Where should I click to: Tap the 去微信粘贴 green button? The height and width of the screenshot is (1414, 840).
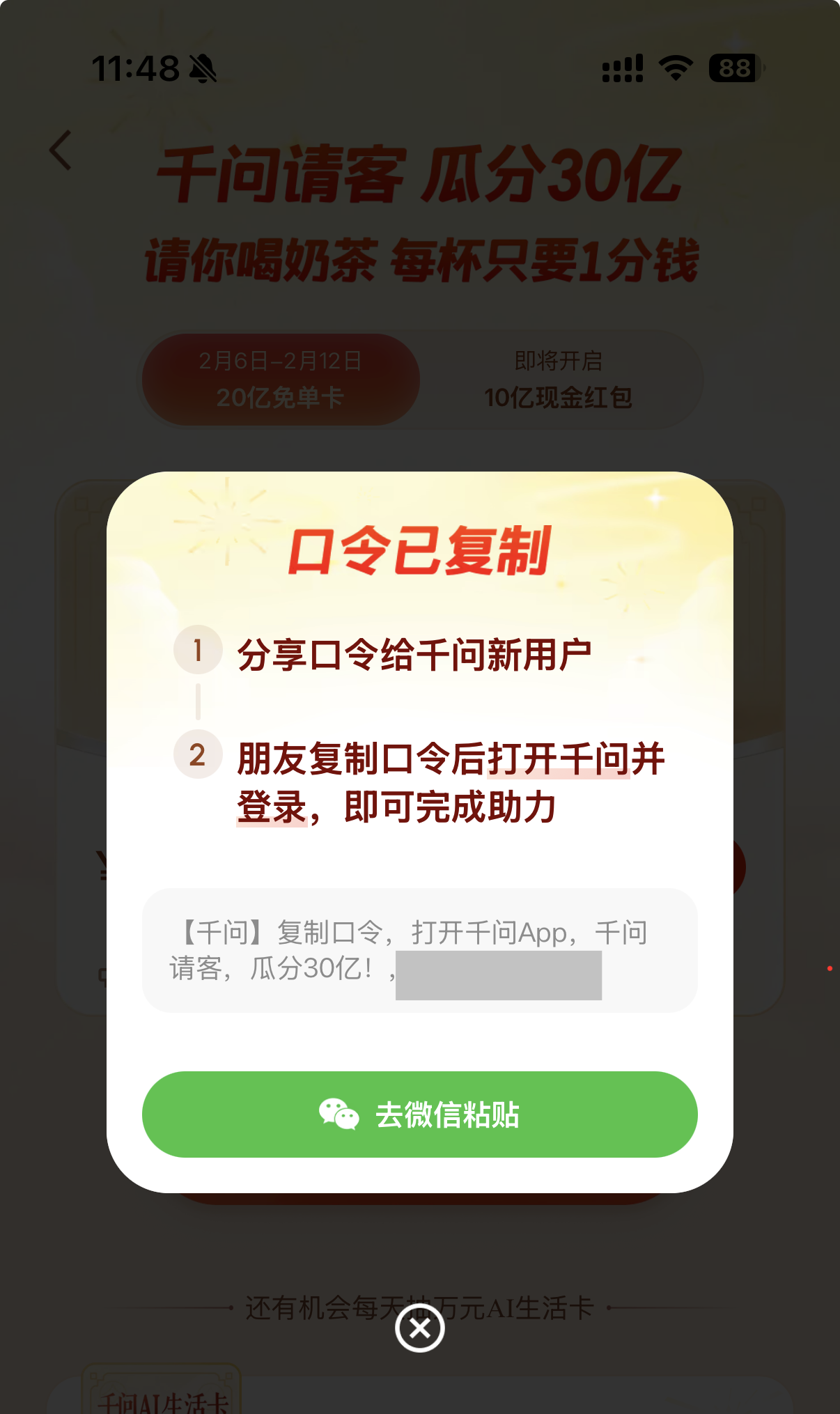tap(420, 1114)
